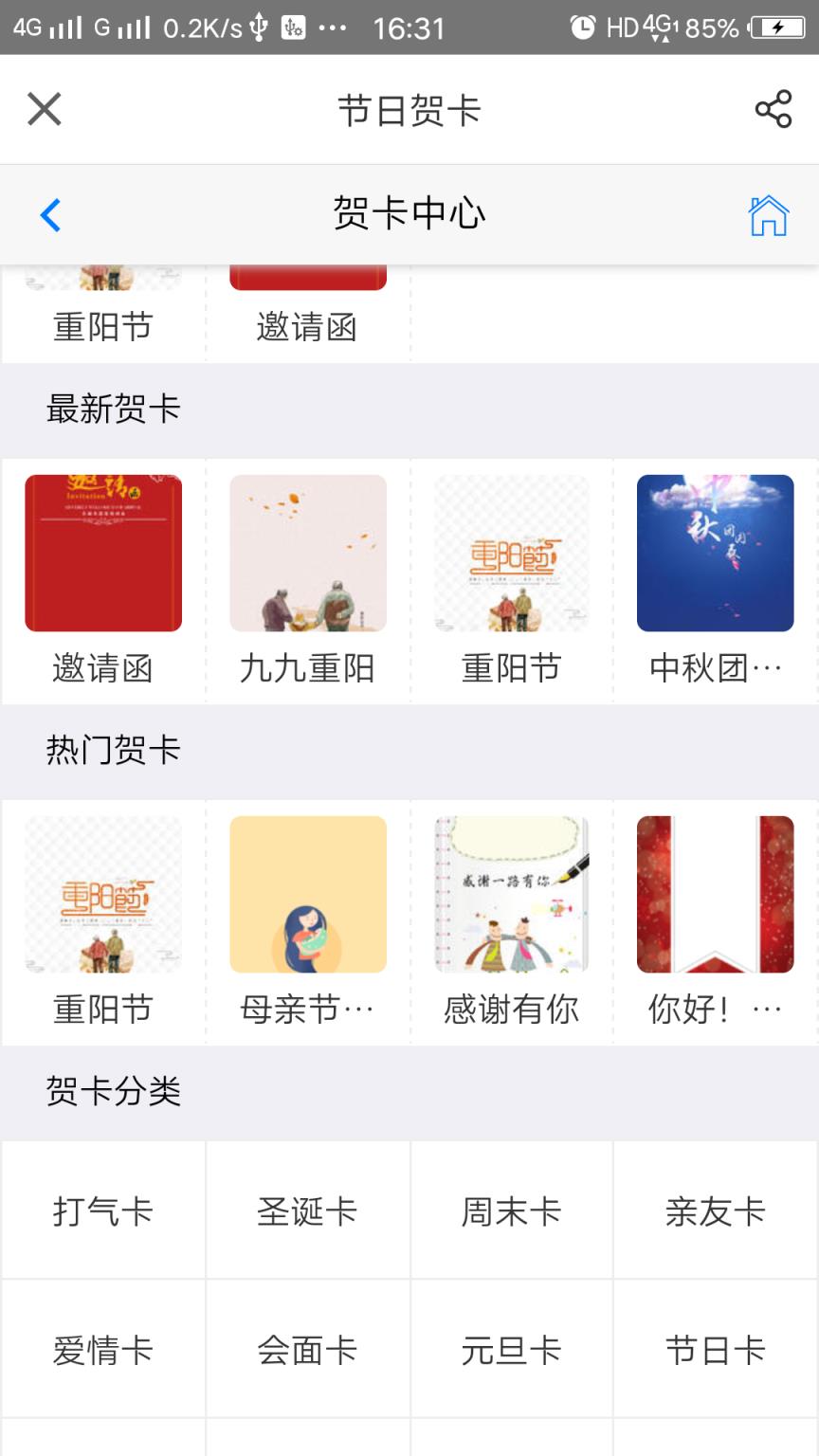Select the 圣诞卡 category

tap(307, 1210)
